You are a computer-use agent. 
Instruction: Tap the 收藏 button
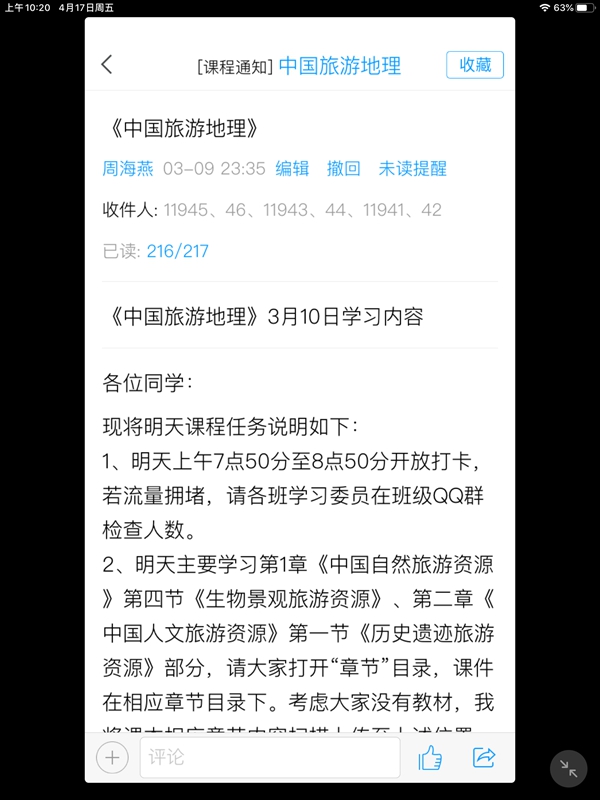tap(475, 65)
